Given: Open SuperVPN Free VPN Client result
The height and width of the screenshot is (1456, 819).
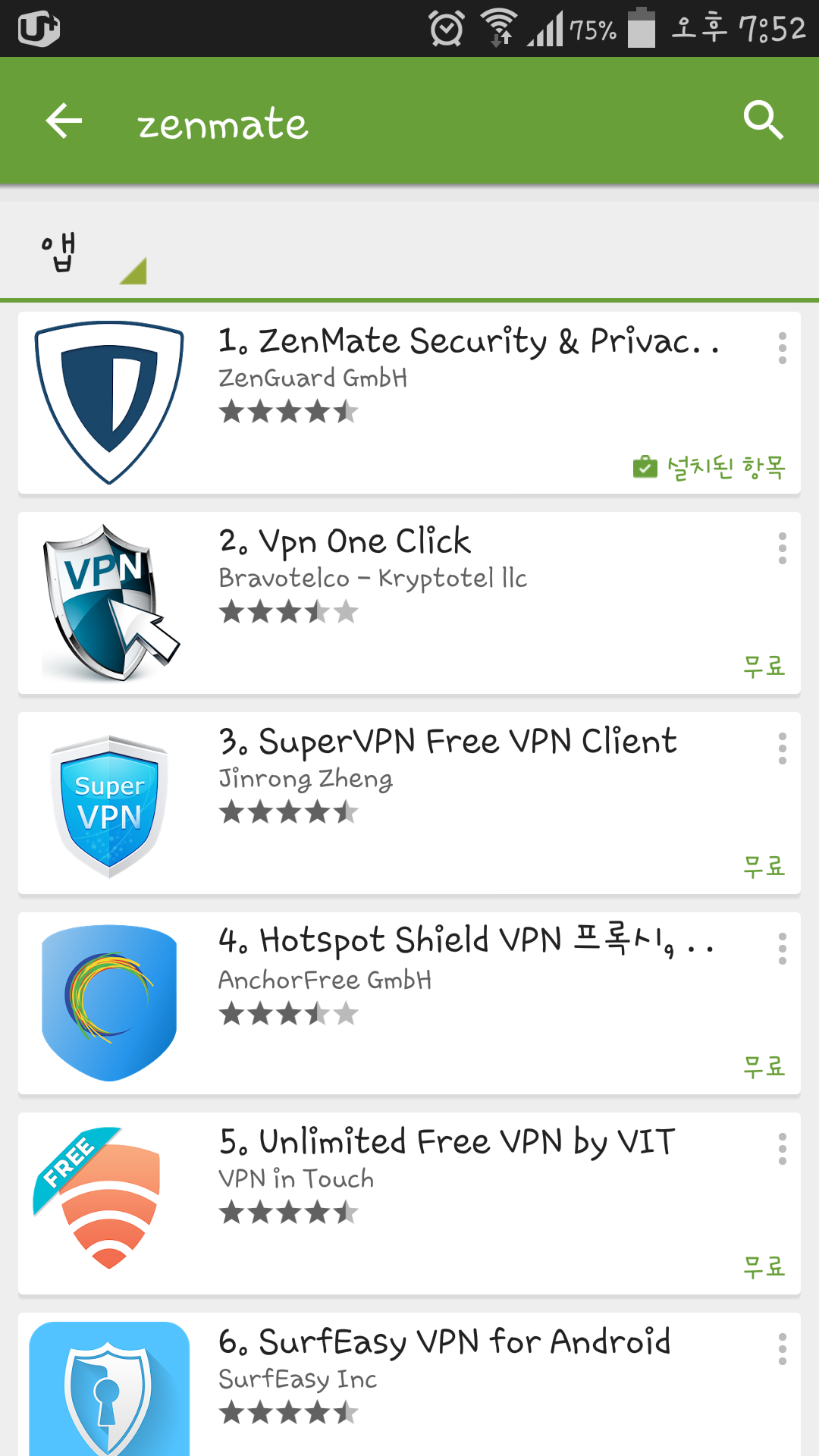Looking at the screenshot, I should pyautogui.click(x=409, y=803).
